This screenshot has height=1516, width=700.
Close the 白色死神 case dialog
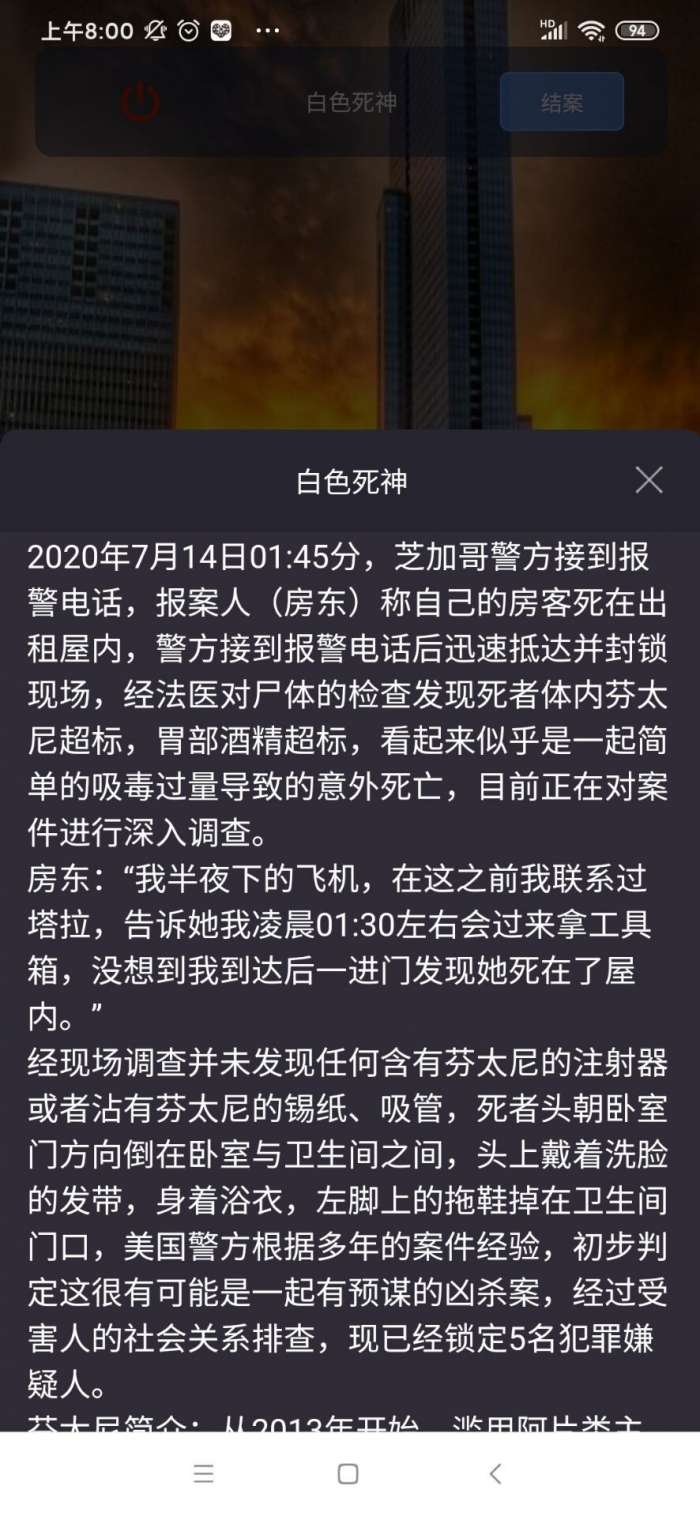(x=649, y=481)
